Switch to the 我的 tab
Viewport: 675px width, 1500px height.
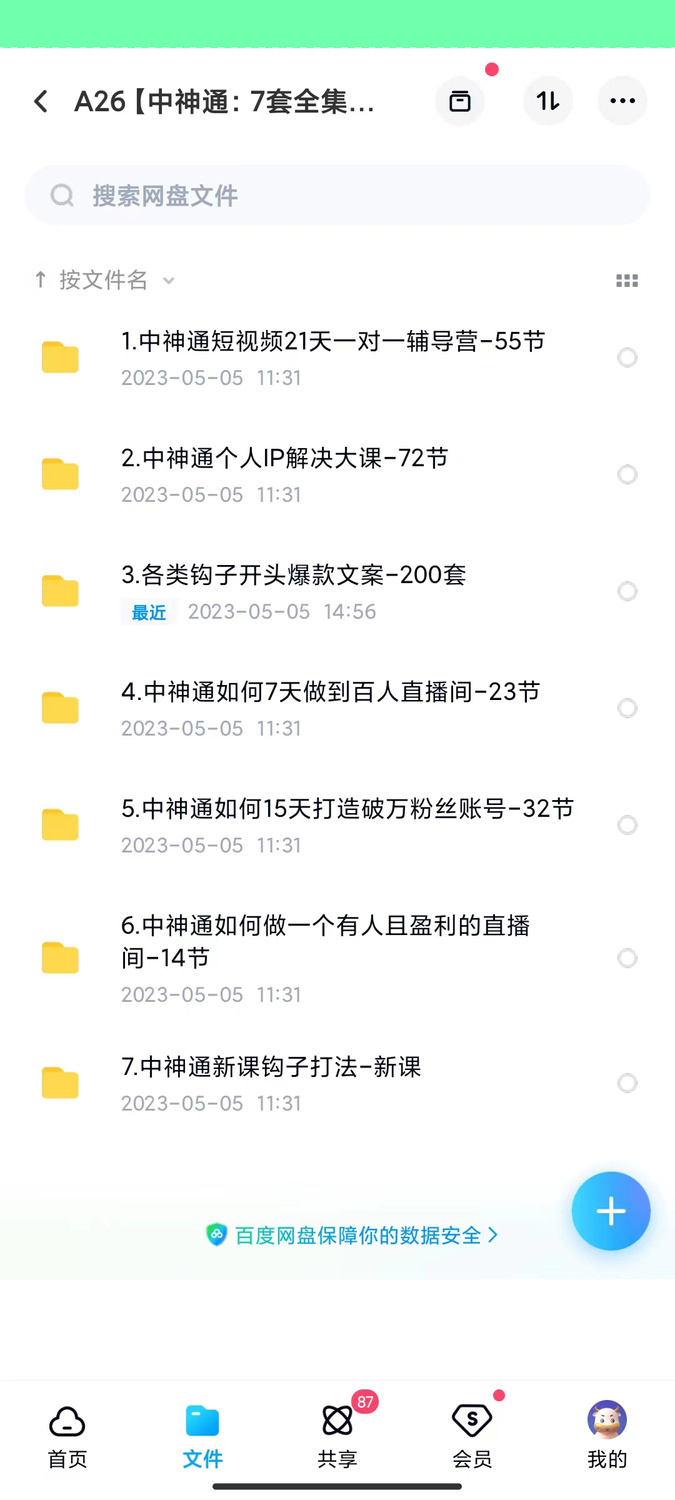tap(607, 1436)
